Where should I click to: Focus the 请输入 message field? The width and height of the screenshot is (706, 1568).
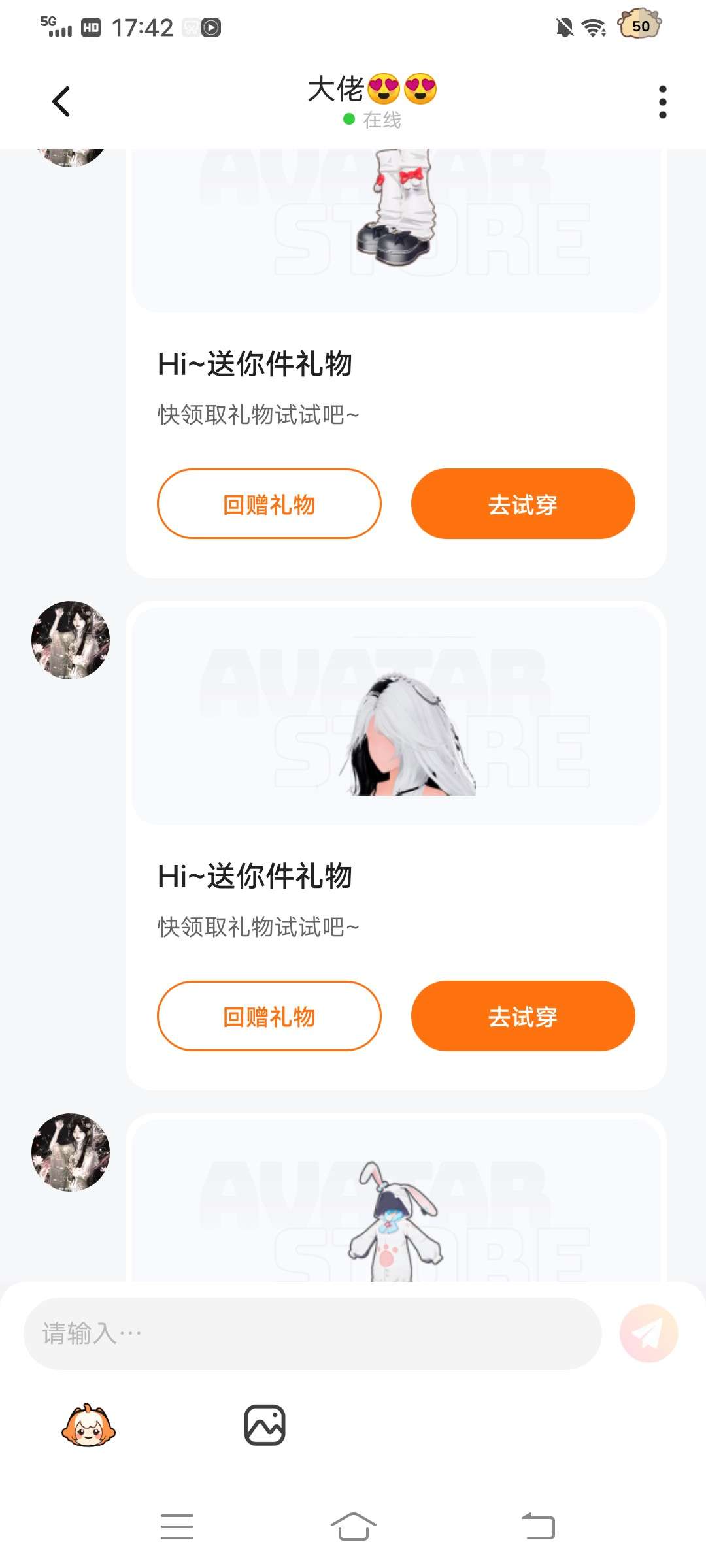pos(312,1333)
